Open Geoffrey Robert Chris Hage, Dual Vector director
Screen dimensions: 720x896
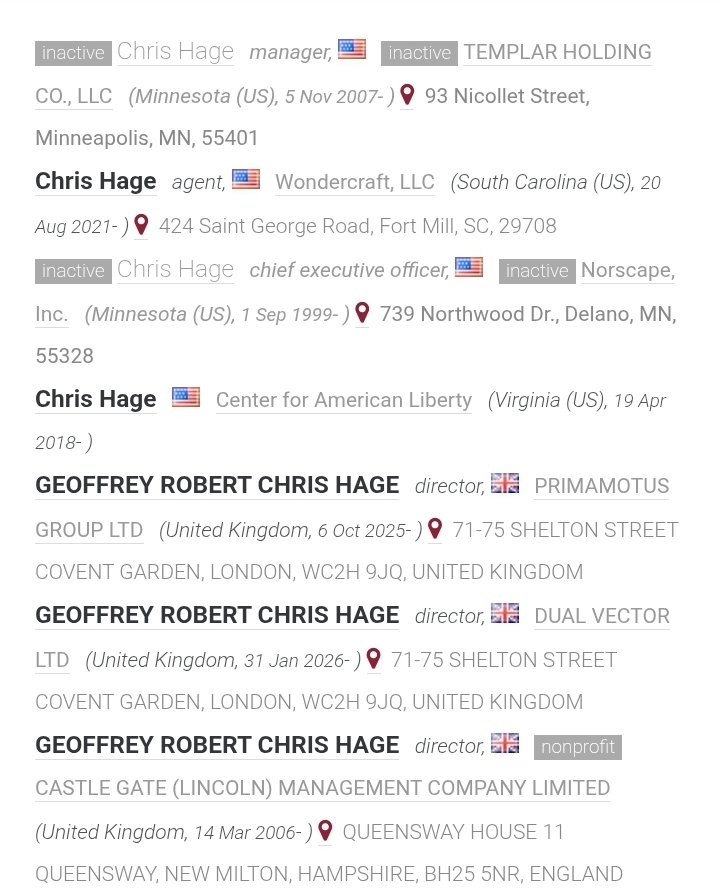tap(216, 615)
